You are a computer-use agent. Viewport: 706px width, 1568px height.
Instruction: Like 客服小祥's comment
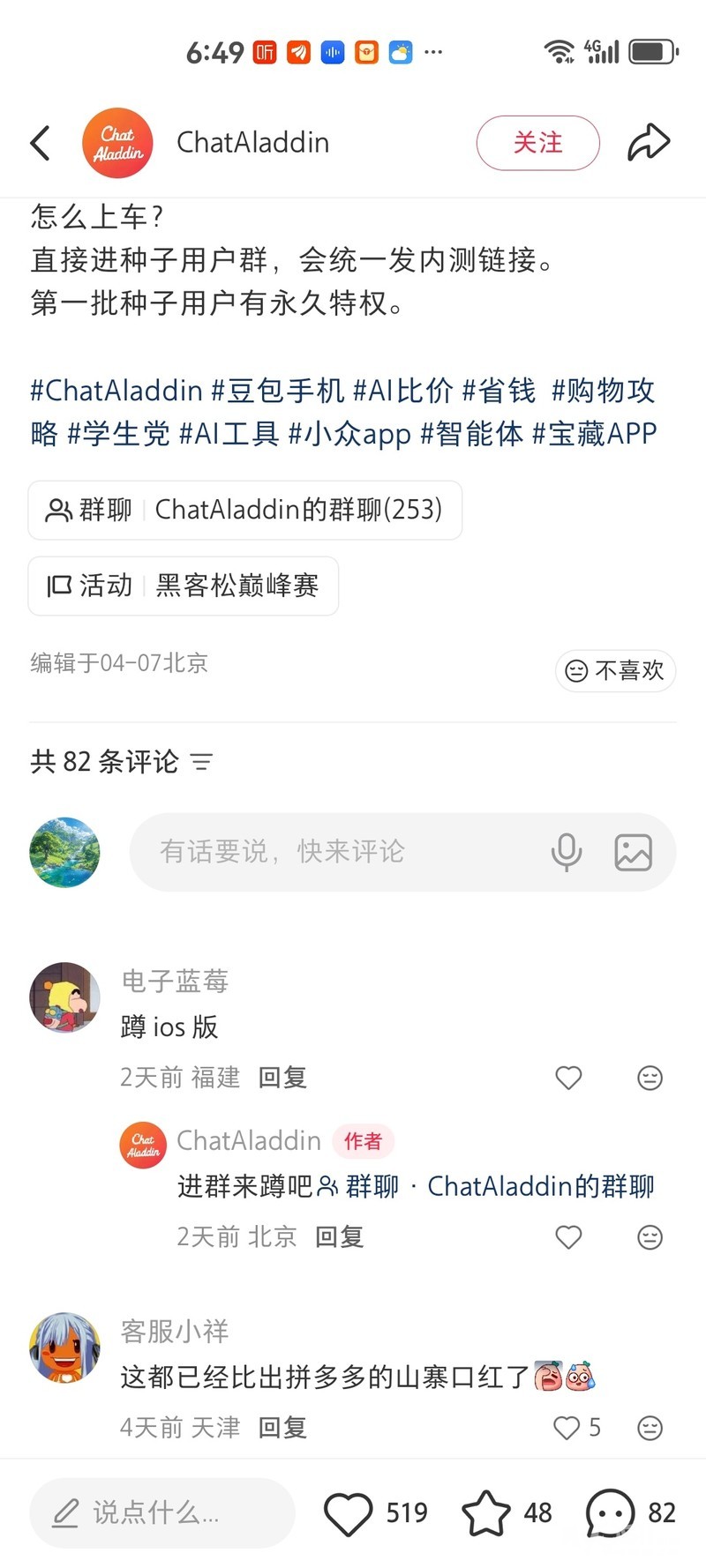pos(567,1428)
